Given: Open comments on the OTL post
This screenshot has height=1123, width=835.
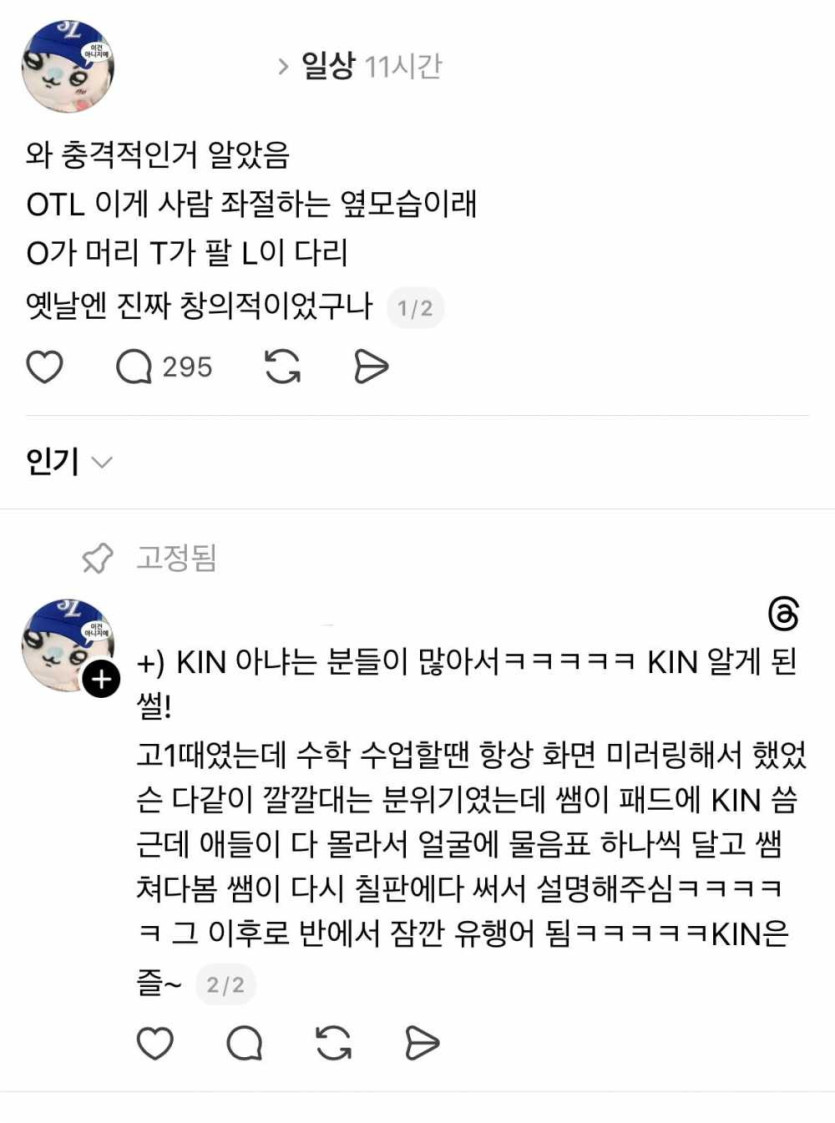Looking at the screenshot, I should point(134,368).
